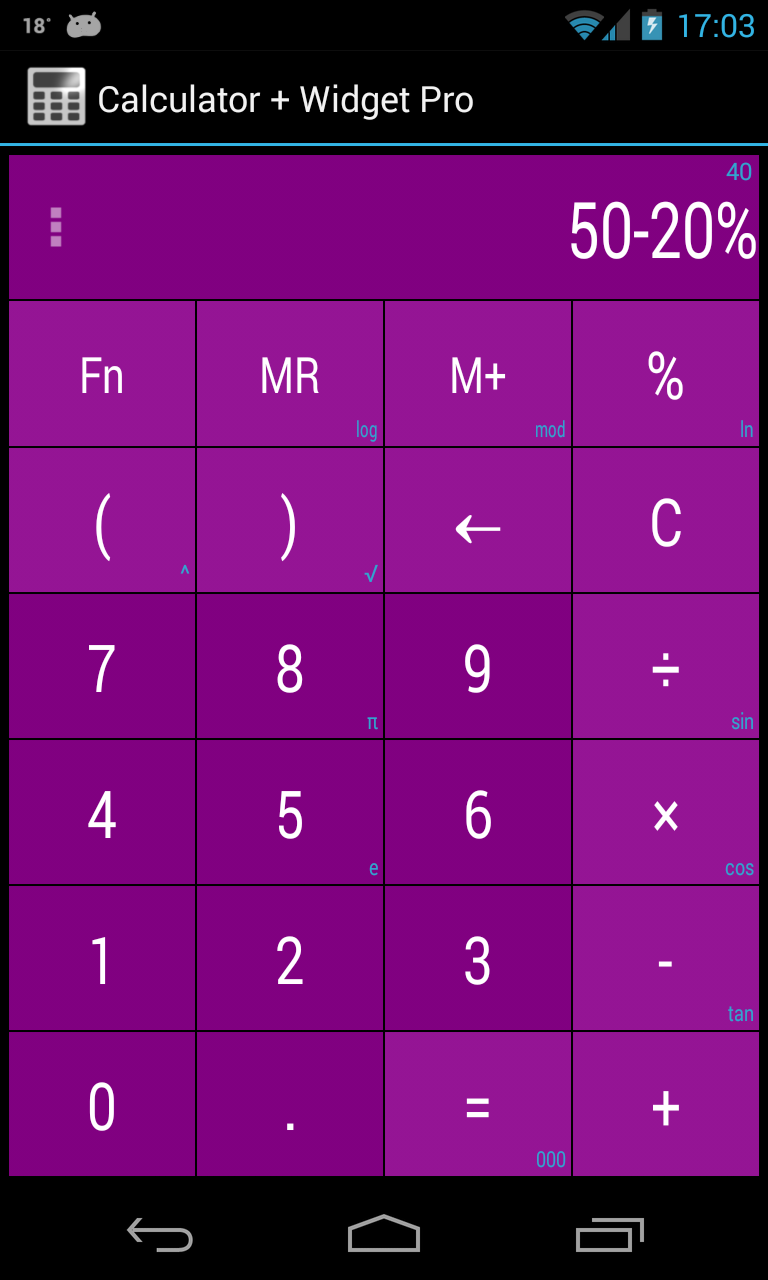This screenshot has width=768, height=1280.
Task: Enter the digit 8
Action: pos(290,667)
